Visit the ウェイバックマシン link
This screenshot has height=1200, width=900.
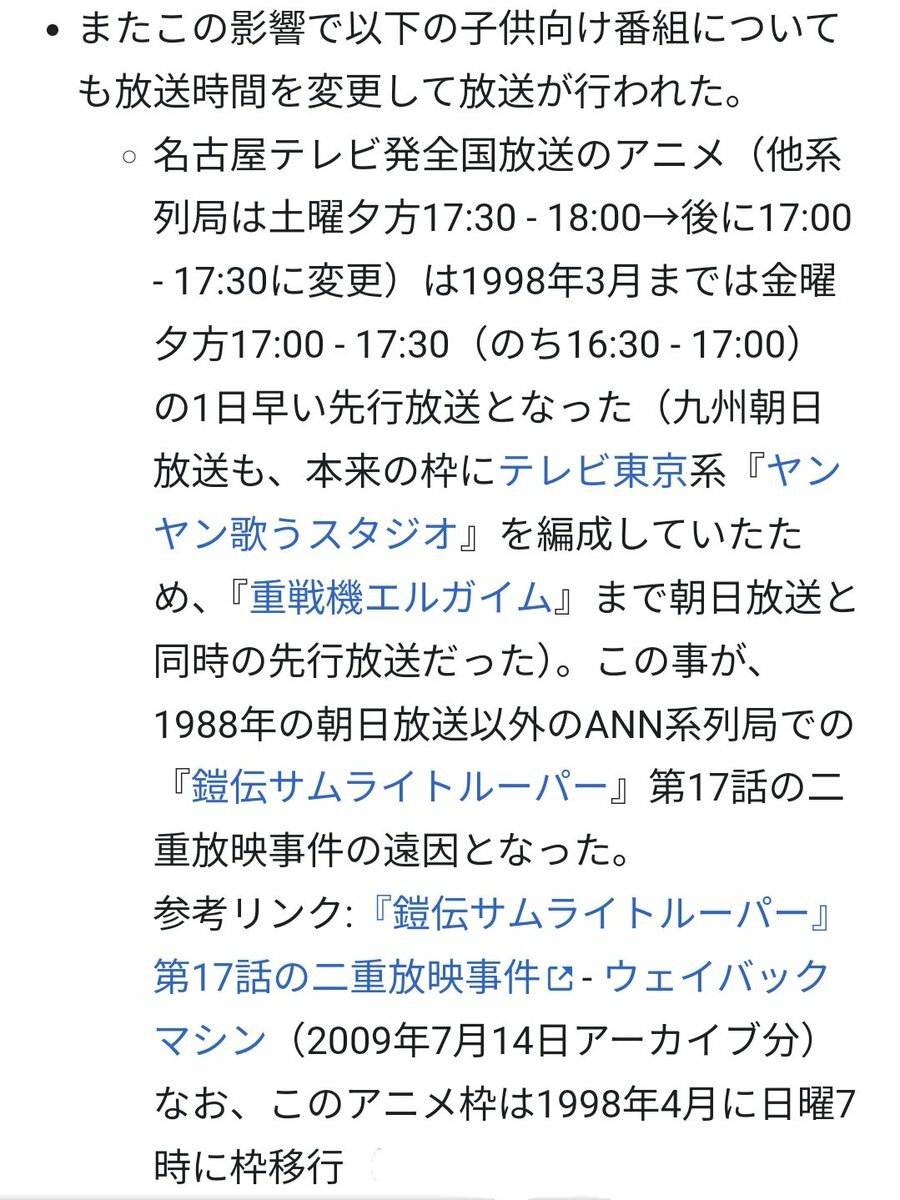pos(717,975)
